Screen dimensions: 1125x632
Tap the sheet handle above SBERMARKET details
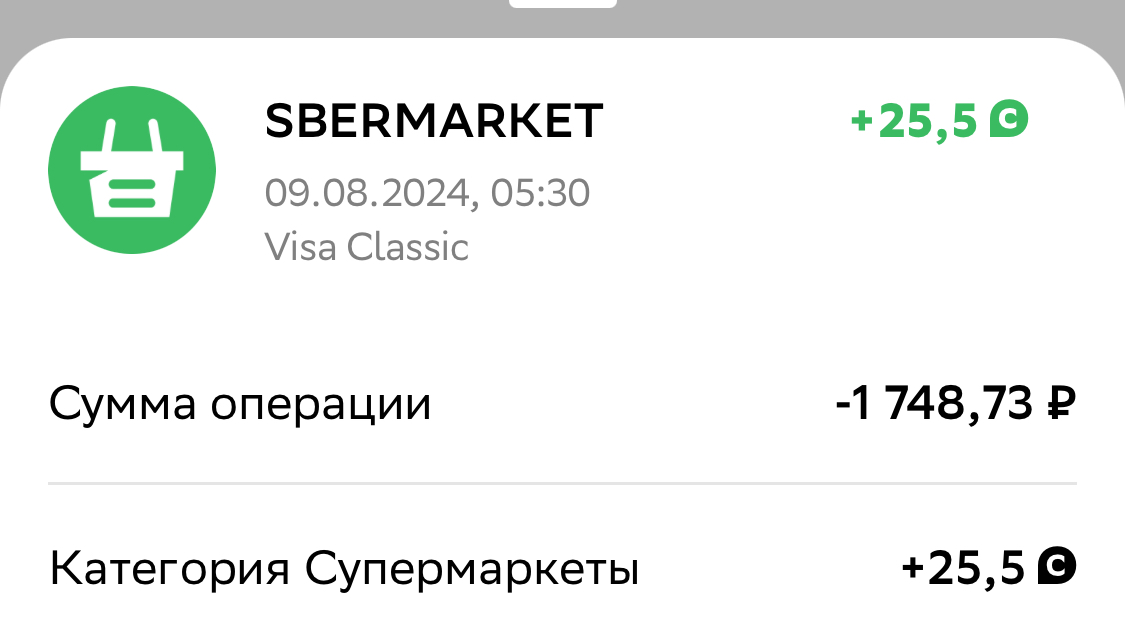[x=562, y=4]
